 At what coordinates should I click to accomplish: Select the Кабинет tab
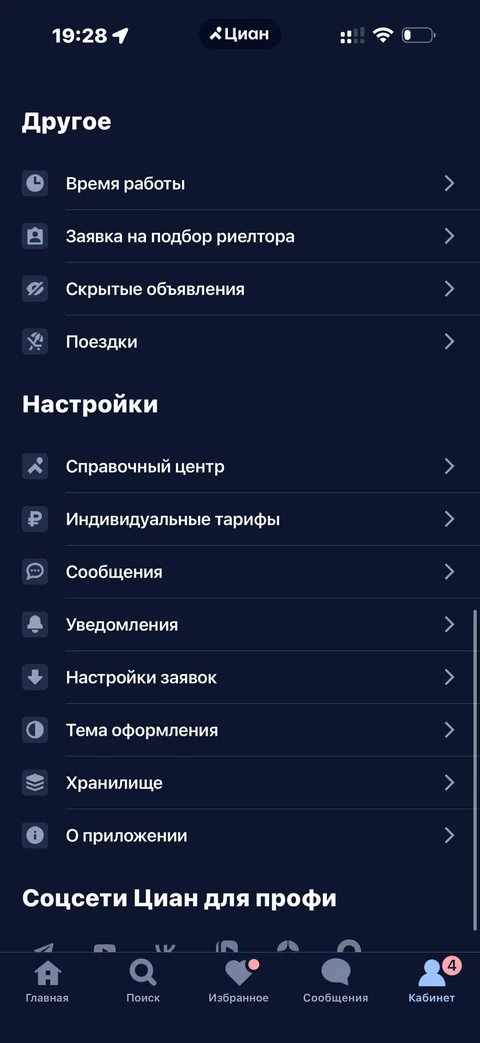[x=432, y=982]
